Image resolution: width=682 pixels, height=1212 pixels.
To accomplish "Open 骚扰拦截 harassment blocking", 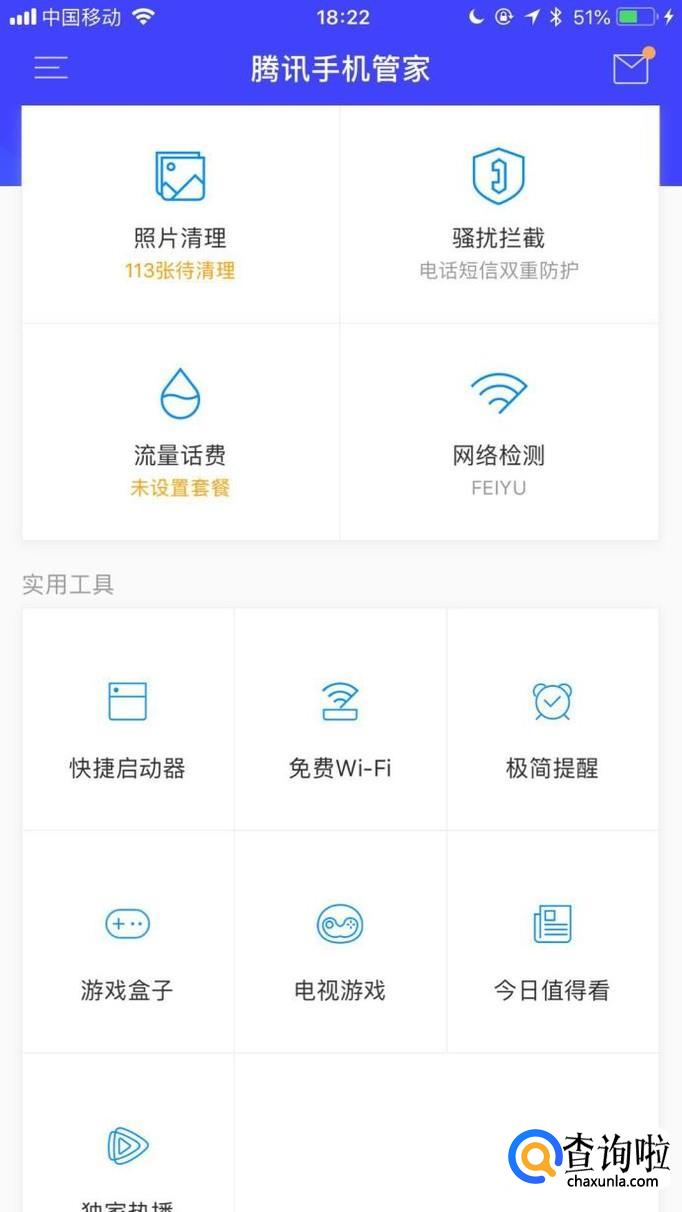I will (498, 214).
